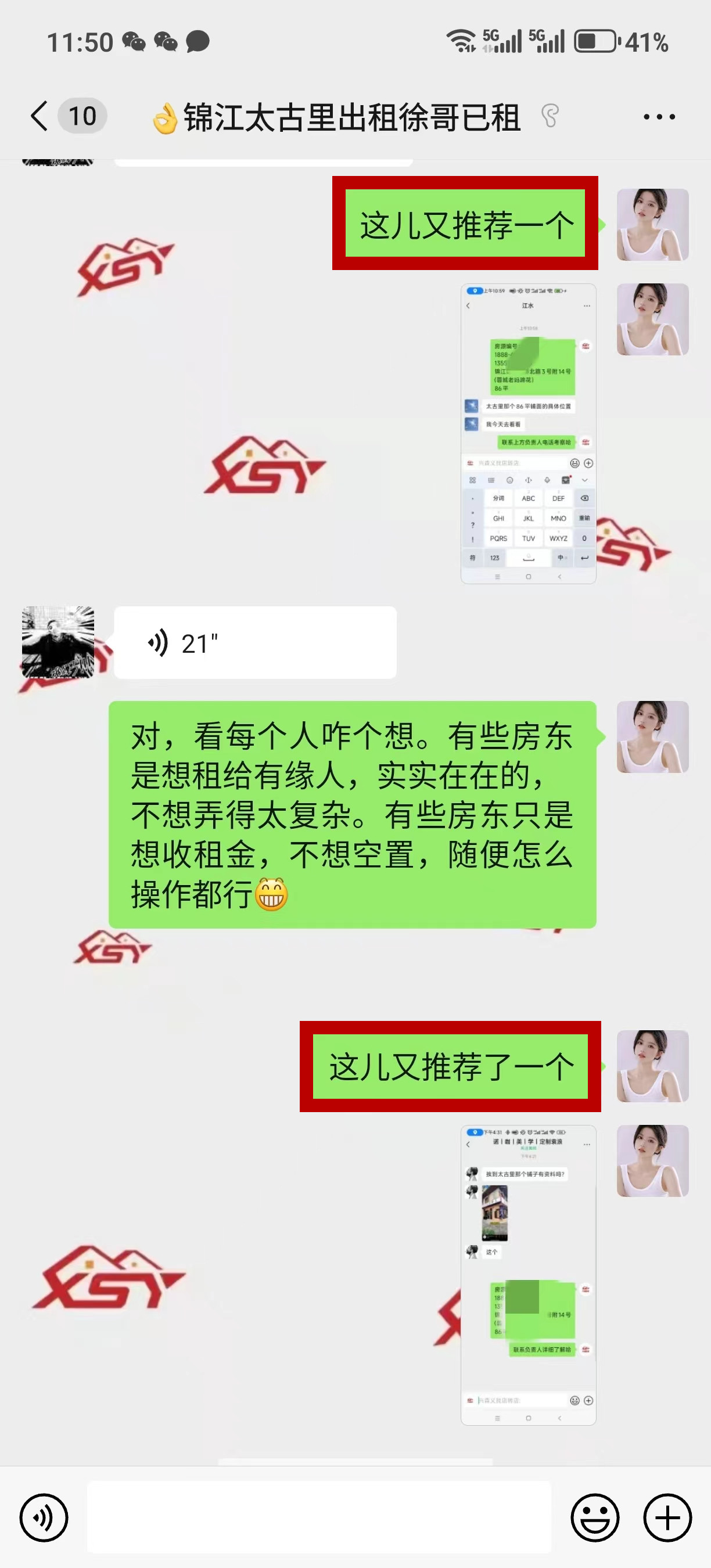Screen dimensions: 711x1568
Task: Go back to the chat list
Action: click(x=40, y=116)
